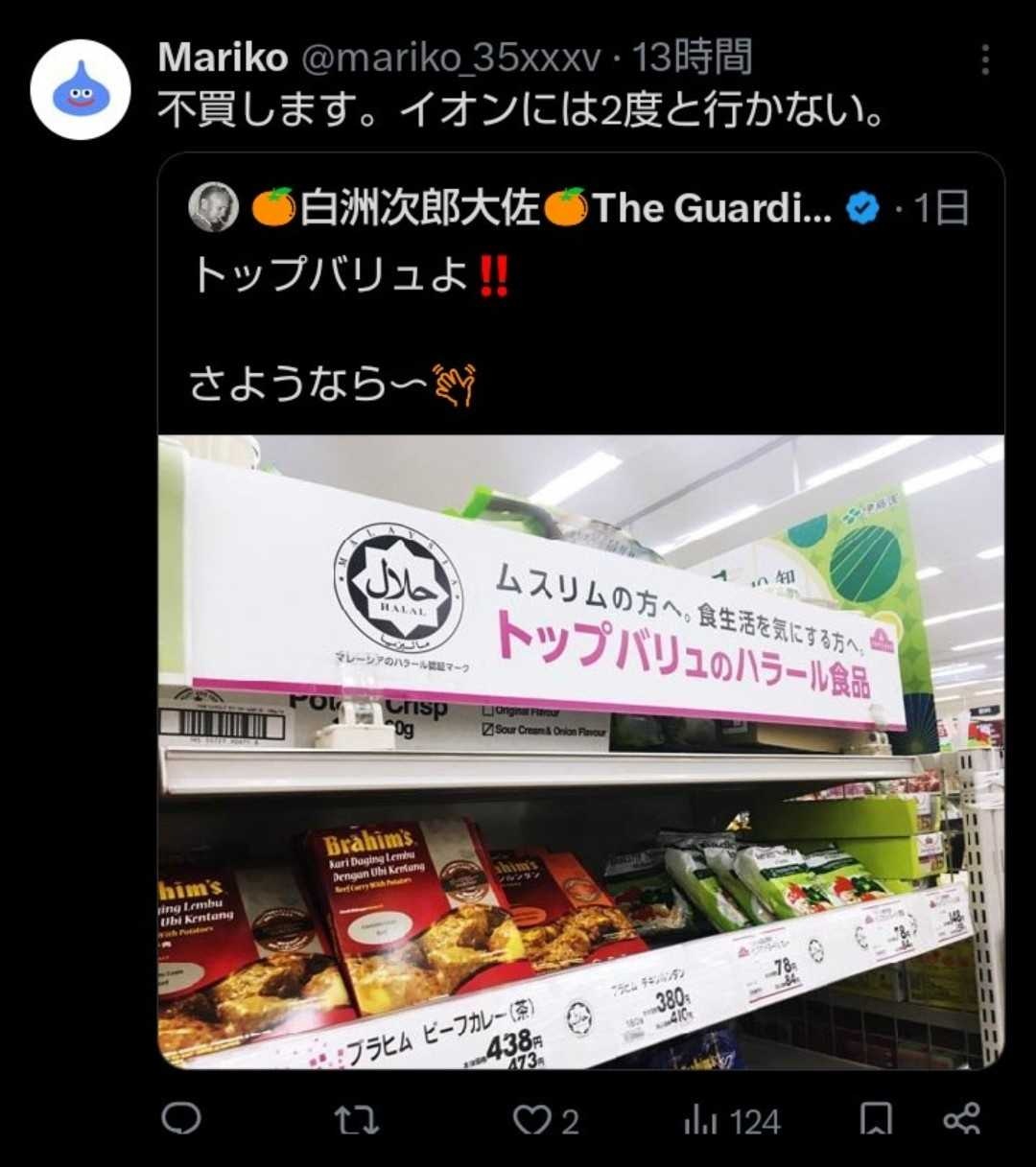The height and width of the screenshot is (1167, 1036).
Task: Open Mariko's profile avatar
Action: (81, 90)
